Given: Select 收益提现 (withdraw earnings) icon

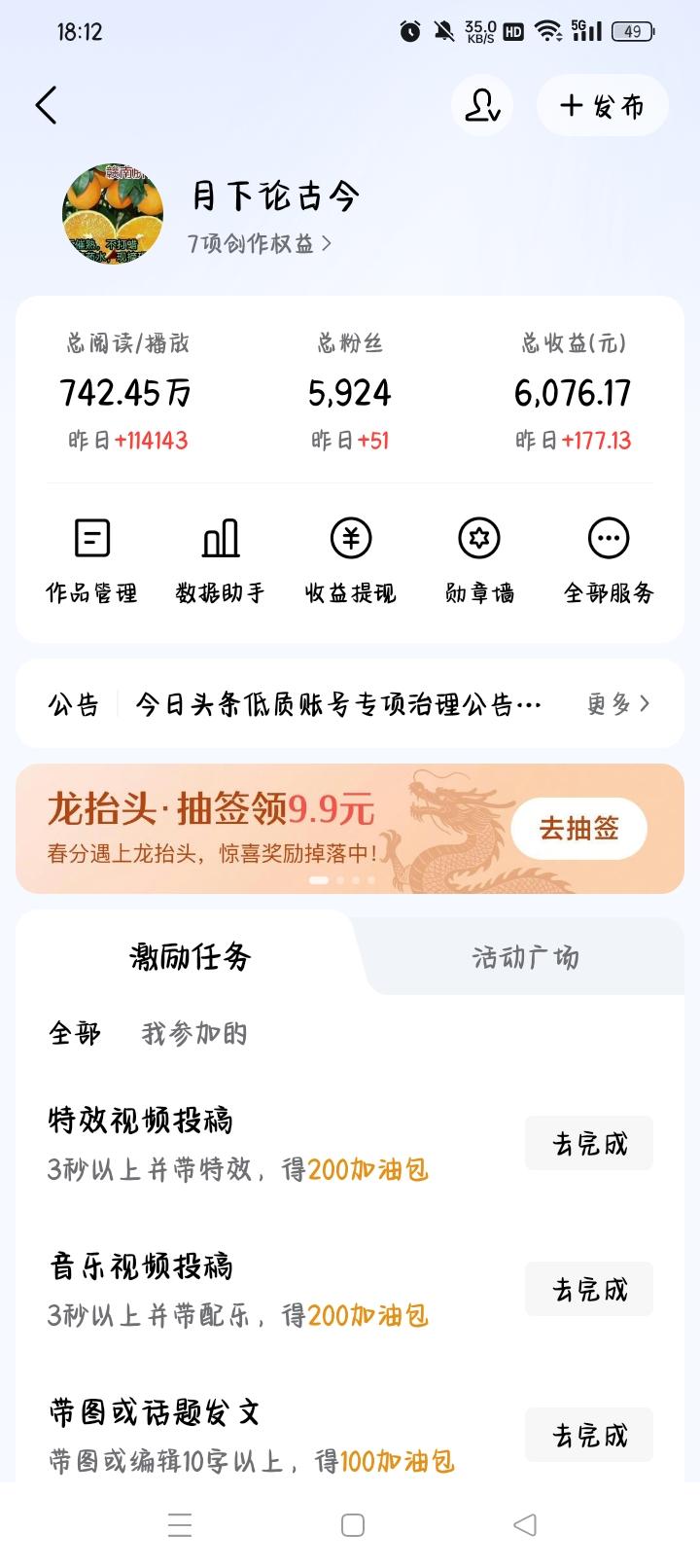Looking at the screenshot, I should (352, 556).
